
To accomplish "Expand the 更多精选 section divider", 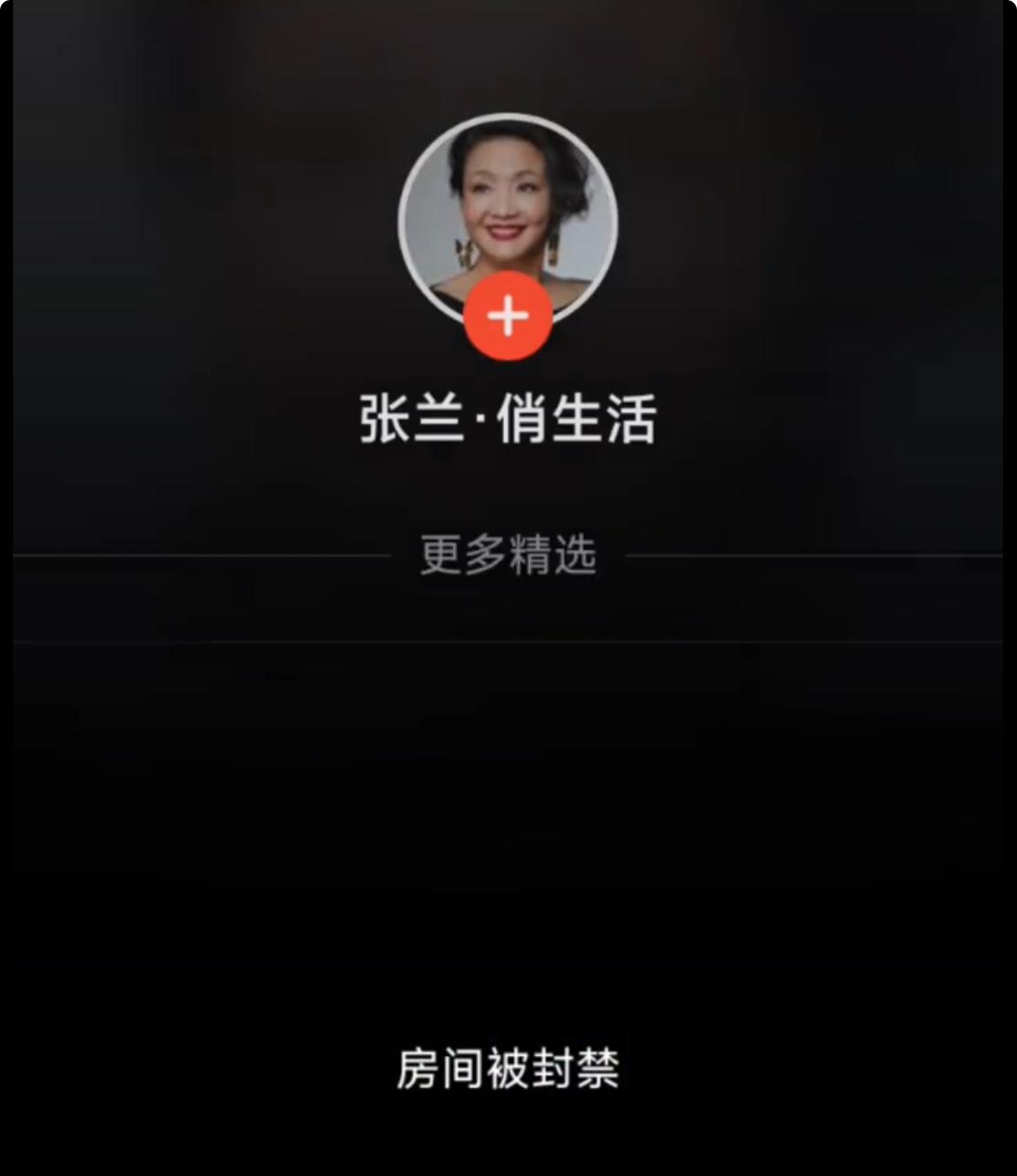I will [x=508, y=555].
